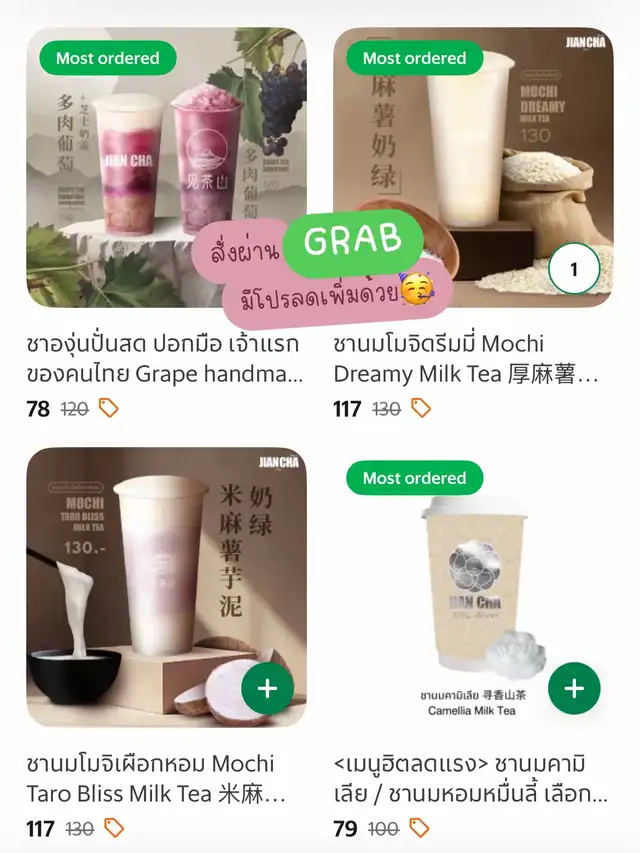Image resolution: width=640 pixels, height=853 pixels.
Task: Add Camellia Milk Tea to basket
Action: pos(574,689)
